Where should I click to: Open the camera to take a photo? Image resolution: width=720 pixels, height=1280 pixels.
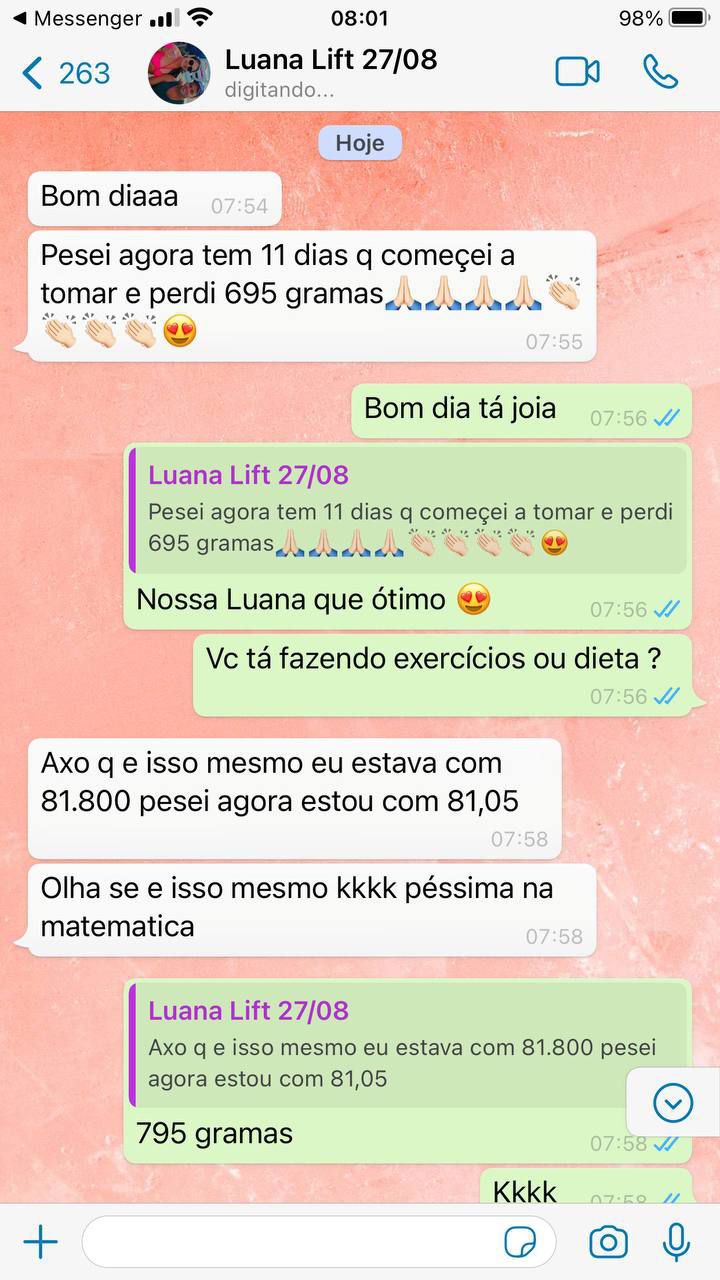[608, 1242]
